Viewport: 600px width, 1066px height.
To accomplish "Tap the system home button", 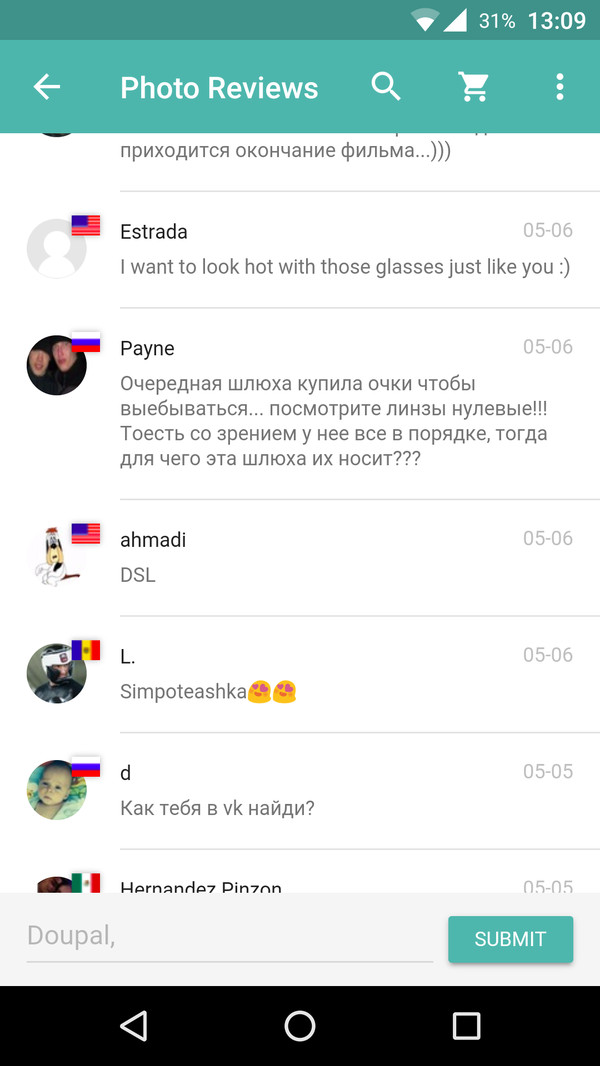I will click(x=299, y=1025).
